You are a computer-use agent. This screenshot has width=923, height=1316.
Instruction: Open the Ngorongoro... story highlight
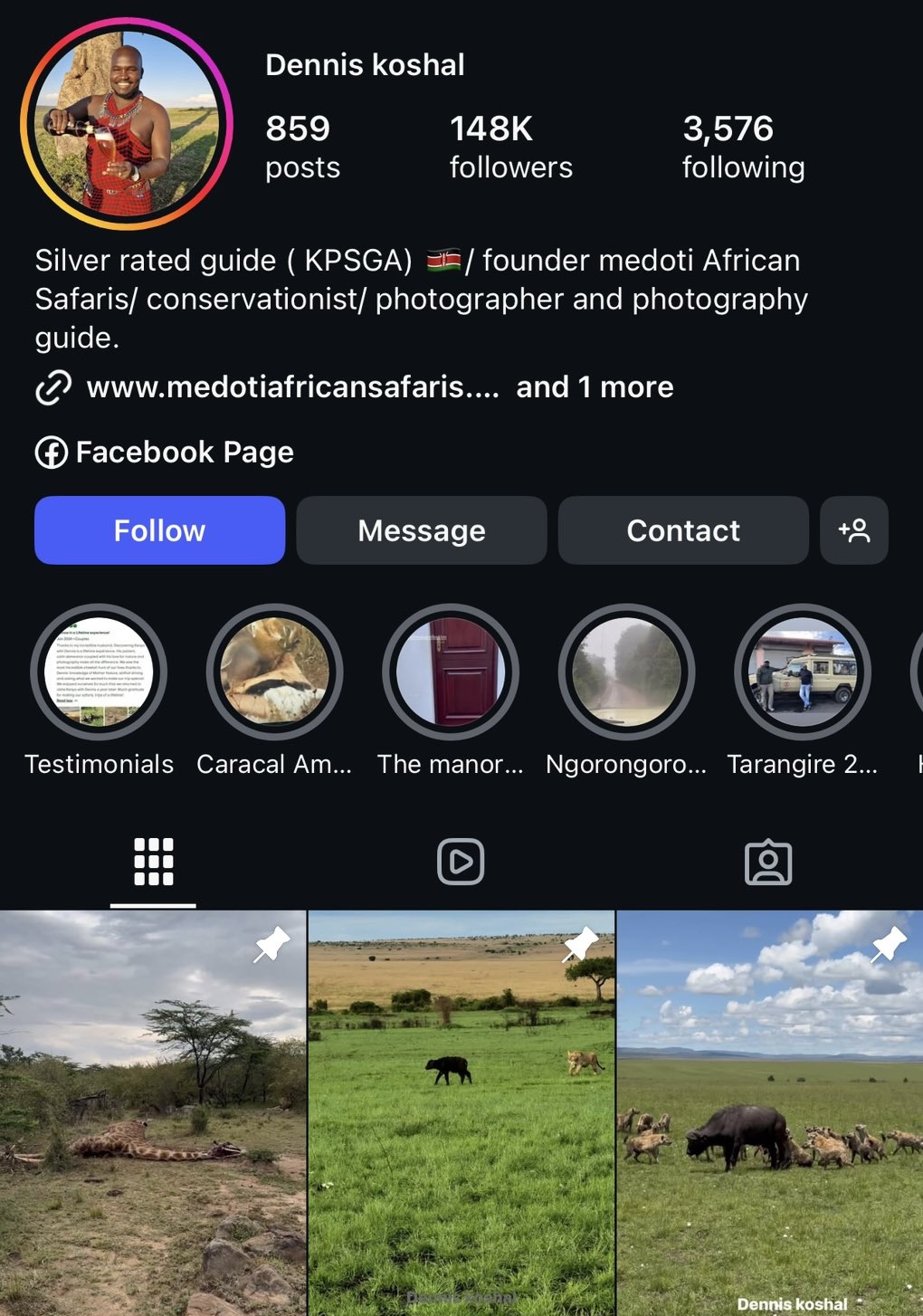tap(626, 672)
